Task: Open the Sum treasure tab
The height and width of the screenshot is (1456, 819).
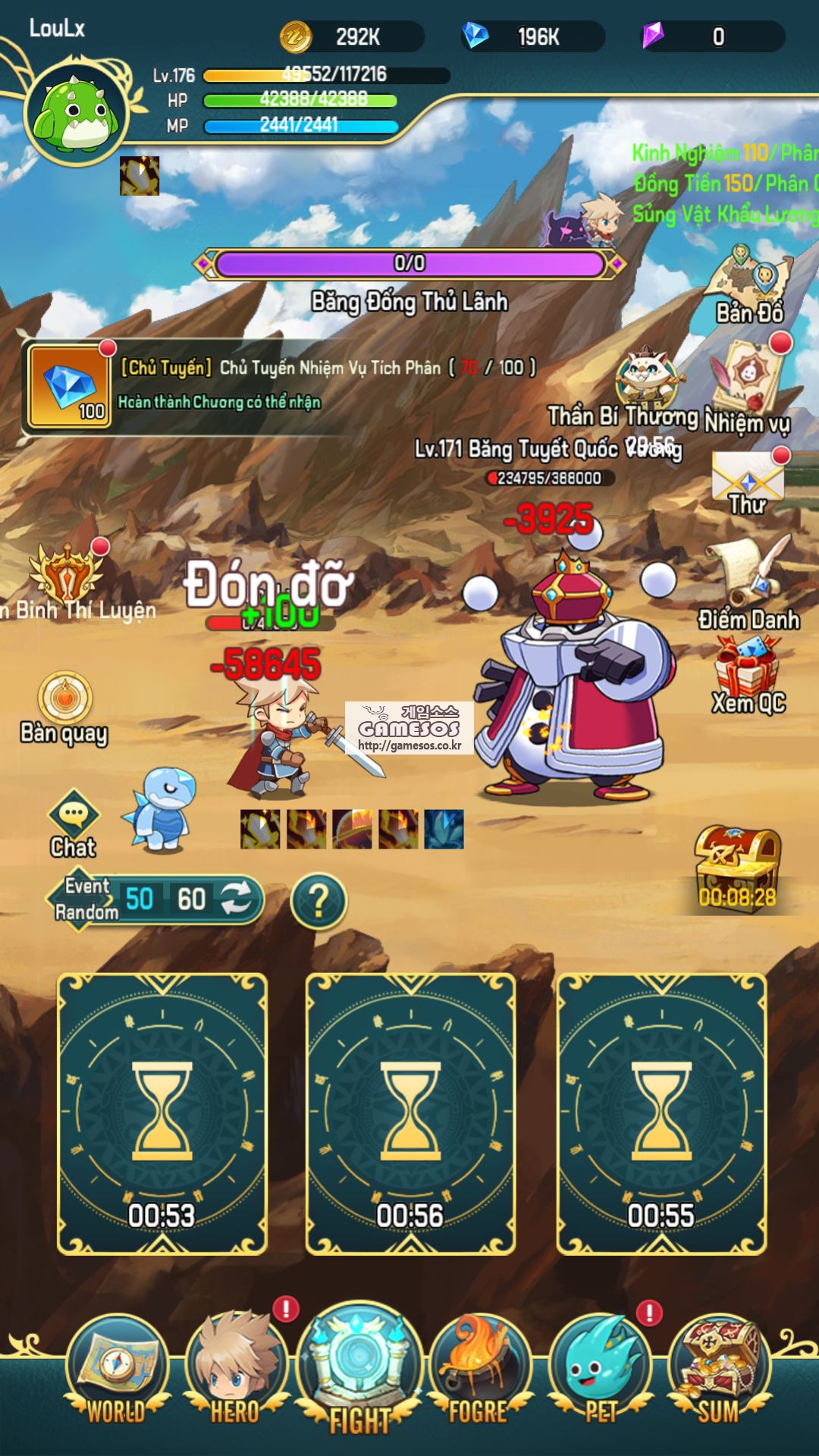Action: tap(718, 1374)
